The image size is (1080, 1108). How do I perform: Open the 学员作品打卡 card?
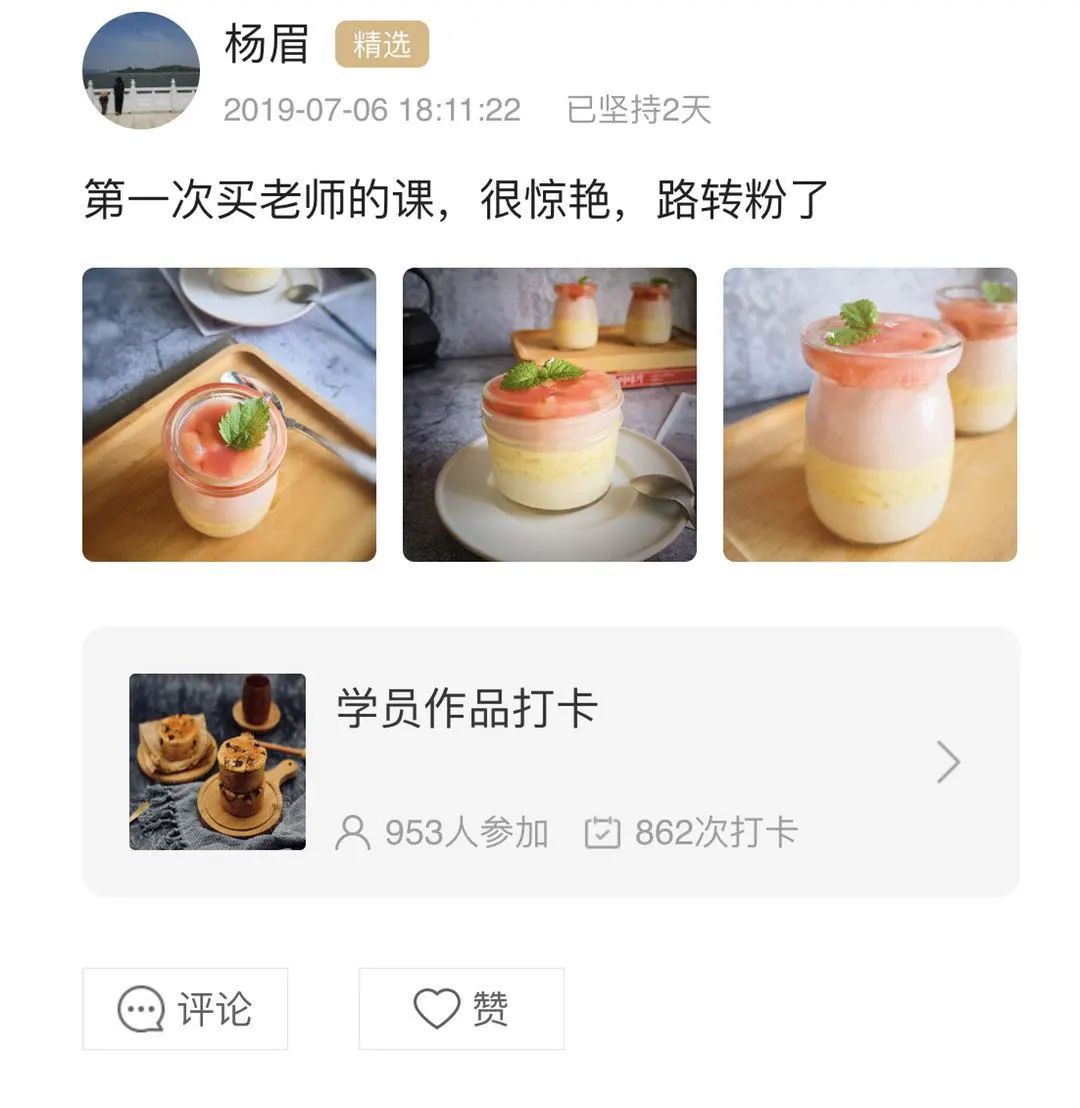coord(550,761)
